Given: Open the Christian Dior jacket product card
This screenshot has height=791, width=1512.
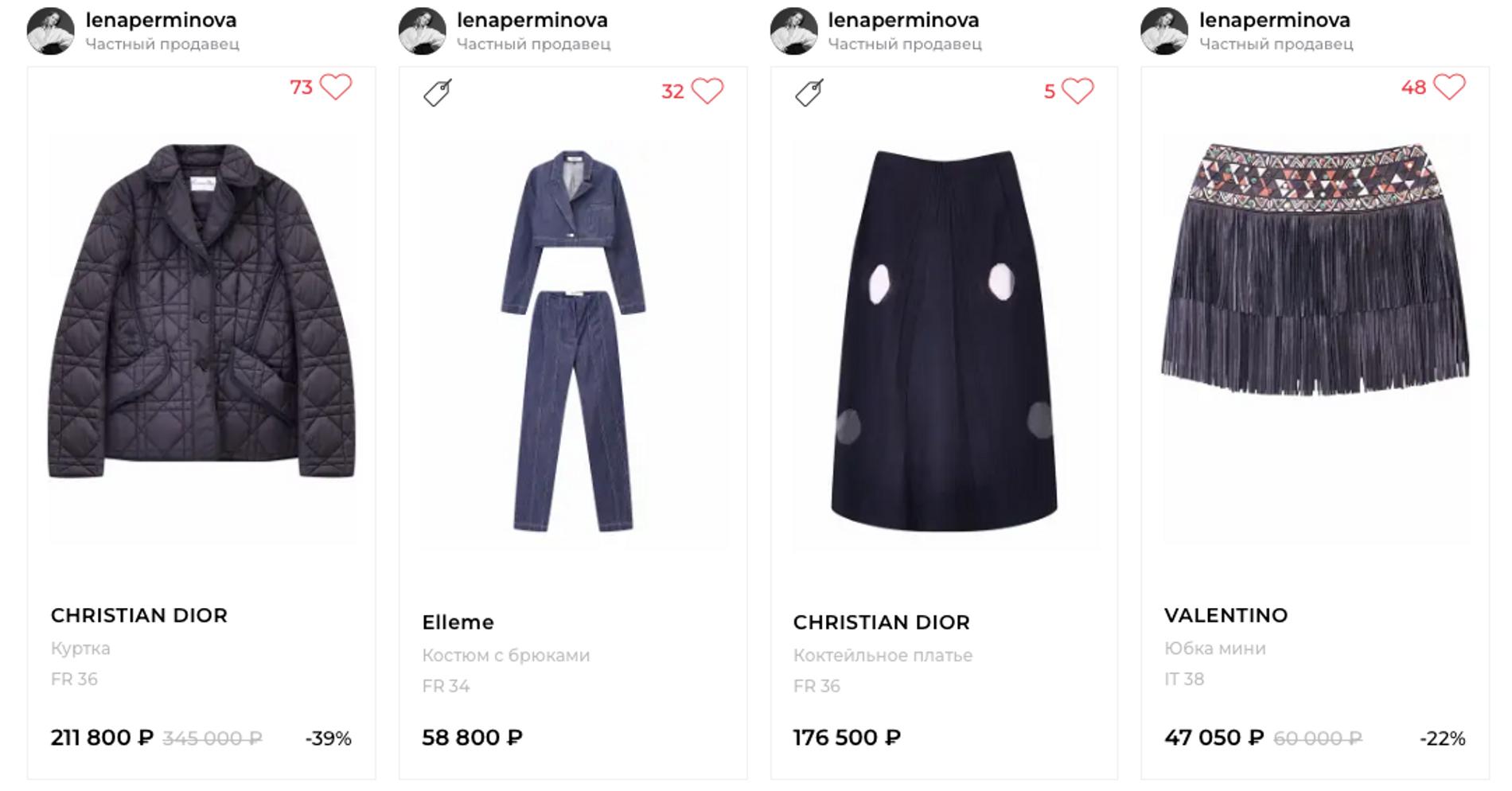Looking at the screenshot, I should (201, 342).
